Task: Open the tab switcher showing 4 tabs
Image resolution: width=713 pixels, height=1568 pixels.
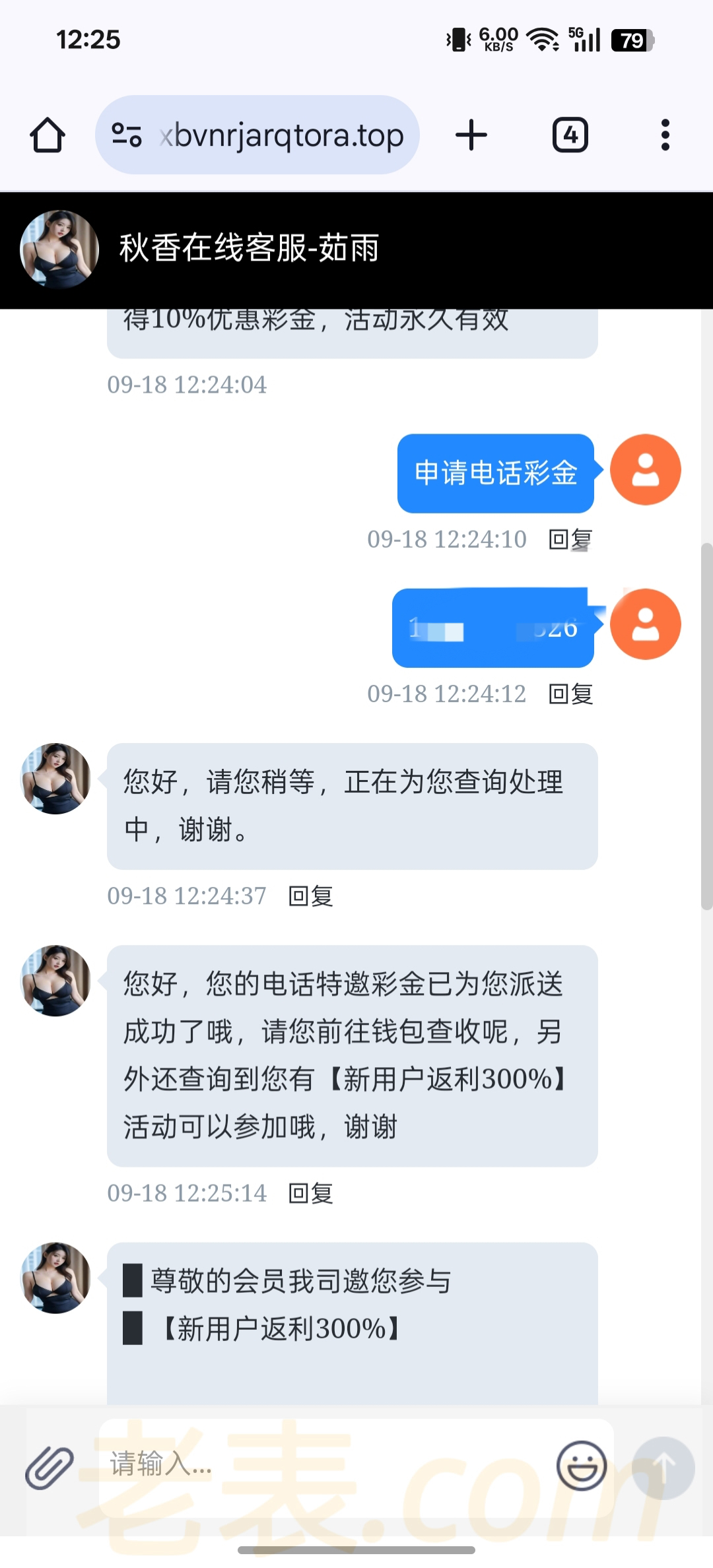Action: pyautogui.click(x=570, y=135)
